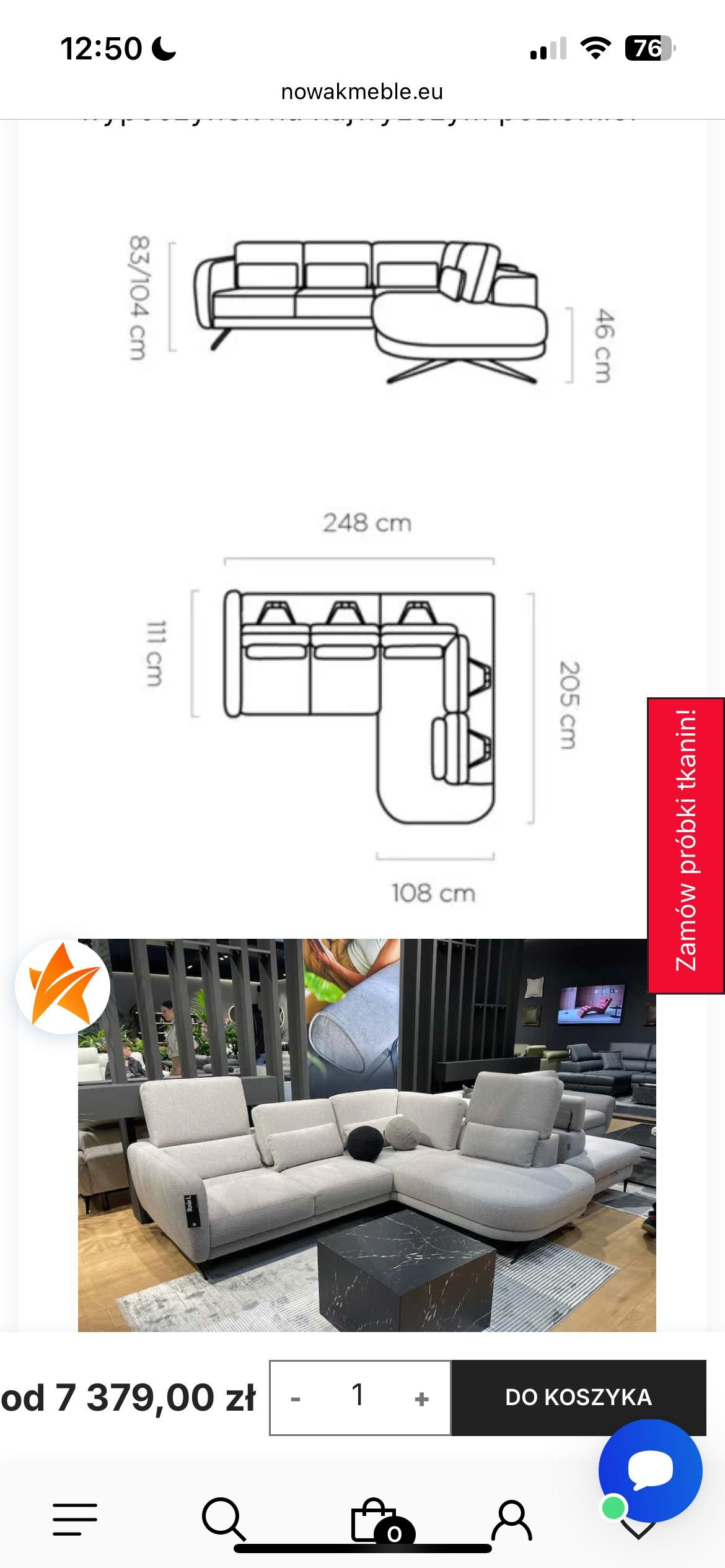Increase quantity with the plus button
This screenshot has height=1568, width=725.
pos(422,1398)
